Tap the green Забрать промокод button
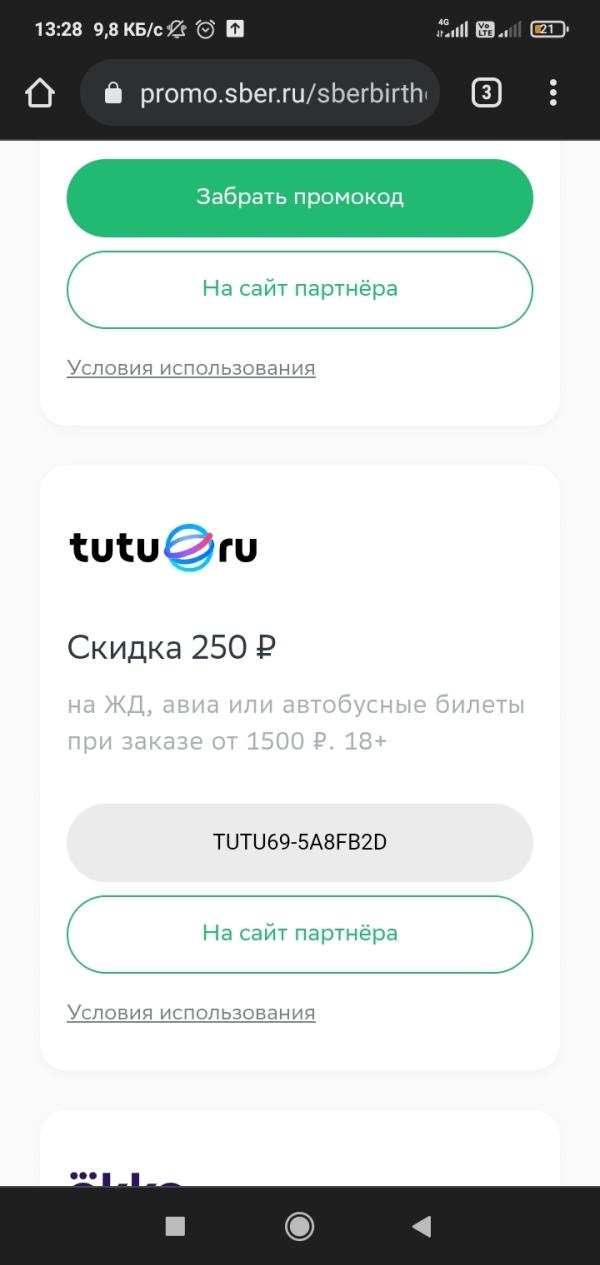This screenshot has height=1265, width=600. coord(300,197)
